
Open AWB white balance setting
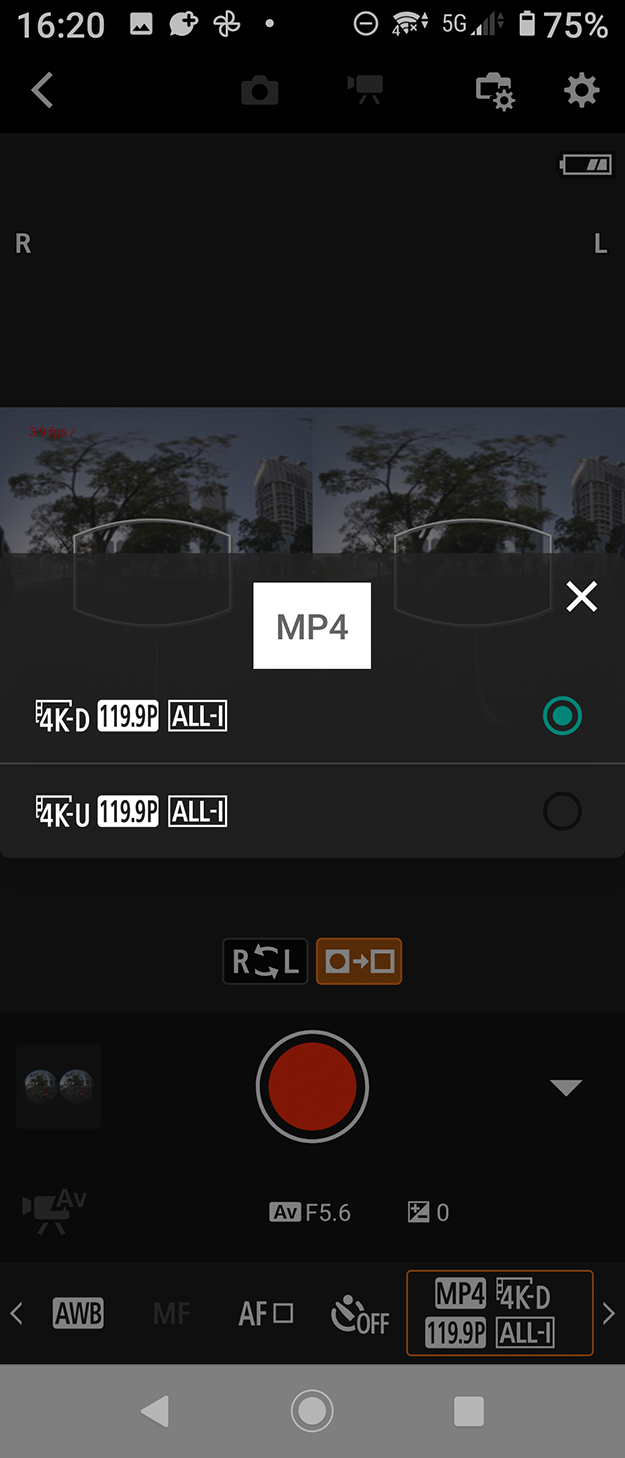point(78,1313)
